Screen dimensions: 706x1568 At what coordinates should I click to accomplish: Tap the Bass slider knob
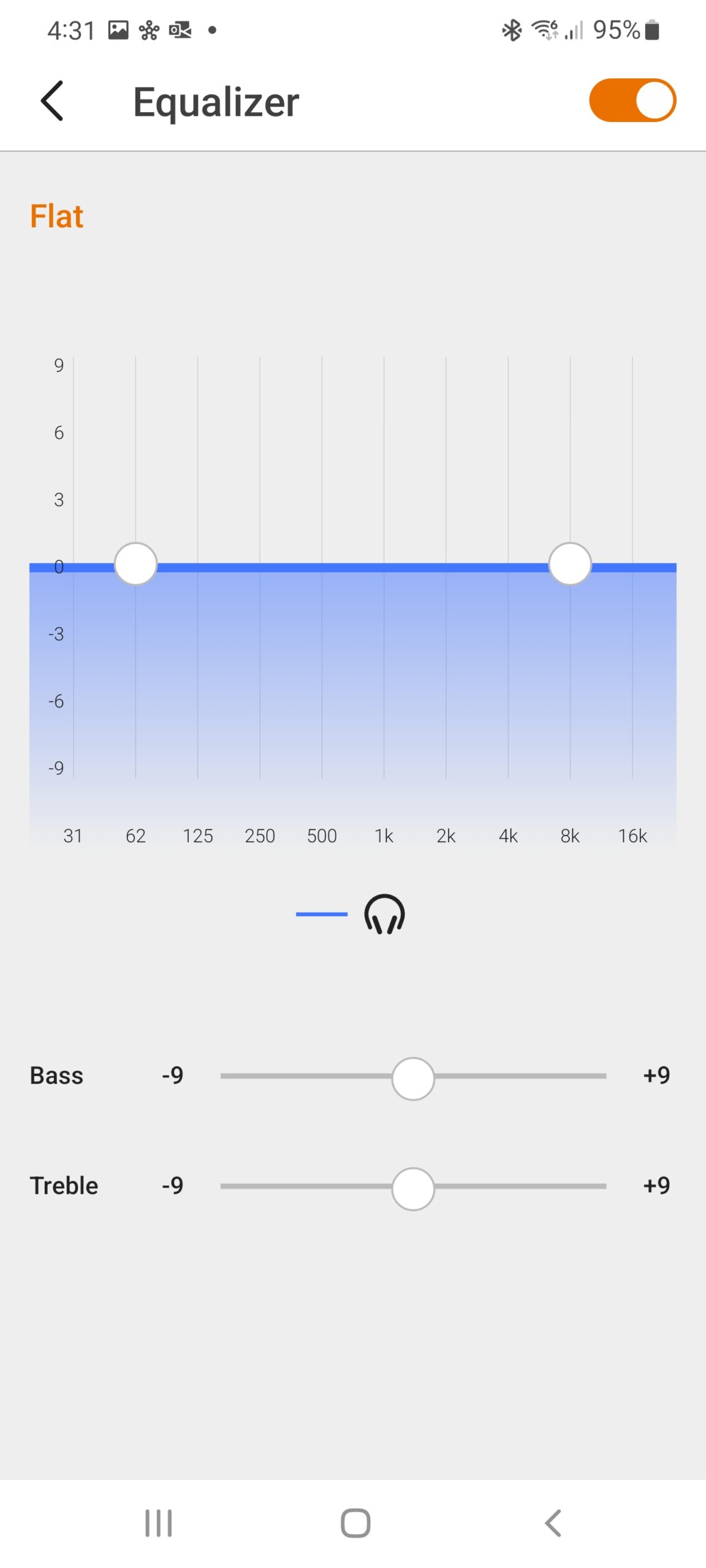[x=413, y=1078]
